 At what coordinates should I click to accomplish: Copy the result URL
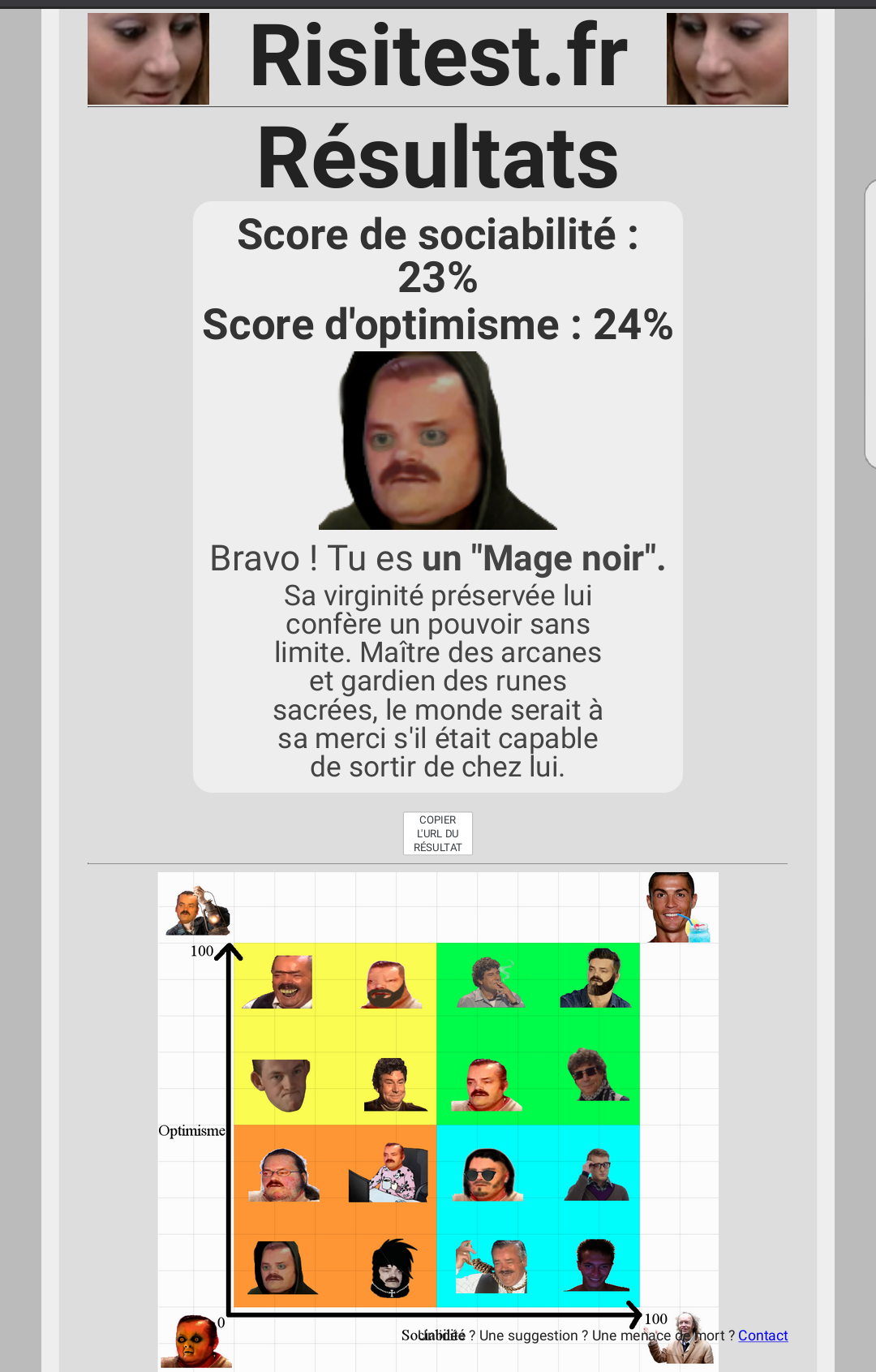pos(437,833)
